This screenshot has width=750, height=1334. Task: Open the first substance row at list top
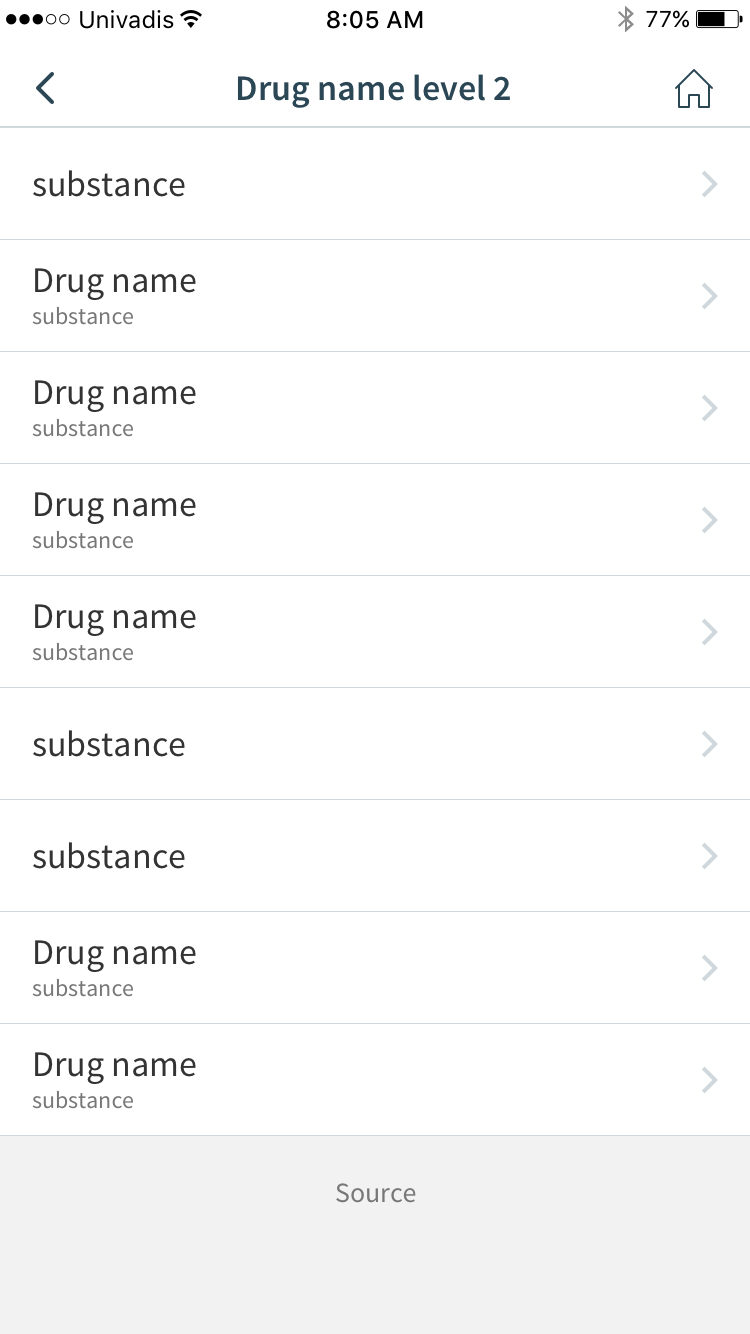375,184
